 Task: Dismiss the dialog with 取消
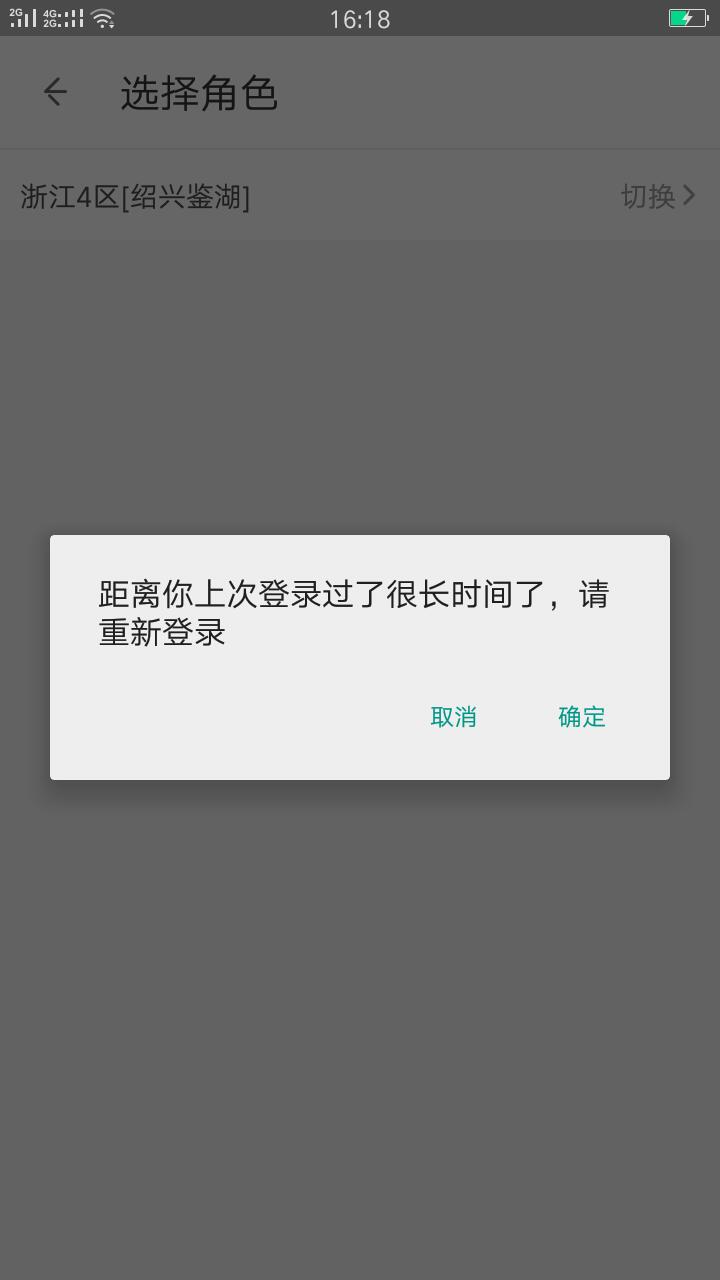[x=453, y=717]
